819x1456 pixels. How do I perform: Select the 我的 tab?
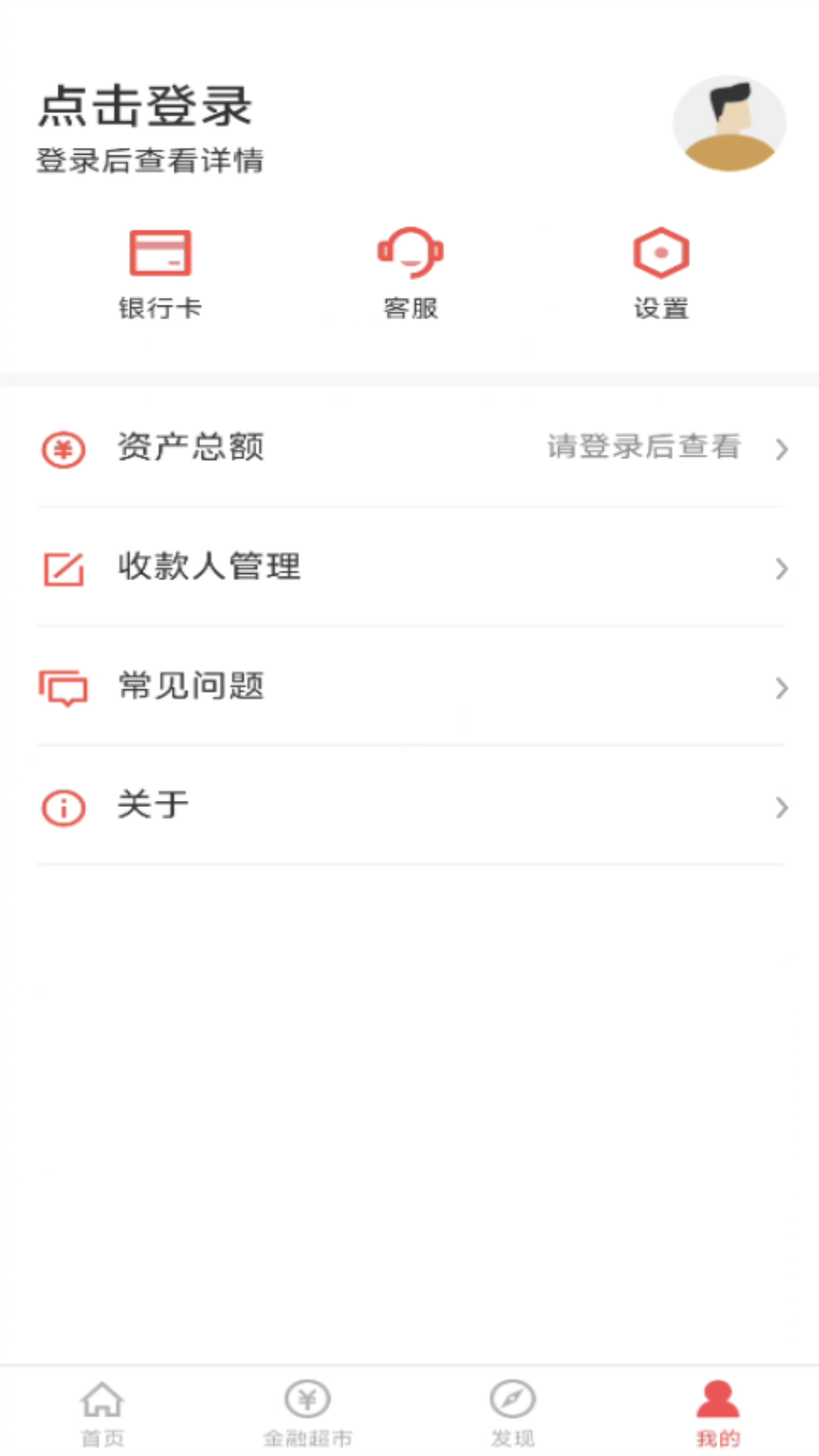point(717,1412)
